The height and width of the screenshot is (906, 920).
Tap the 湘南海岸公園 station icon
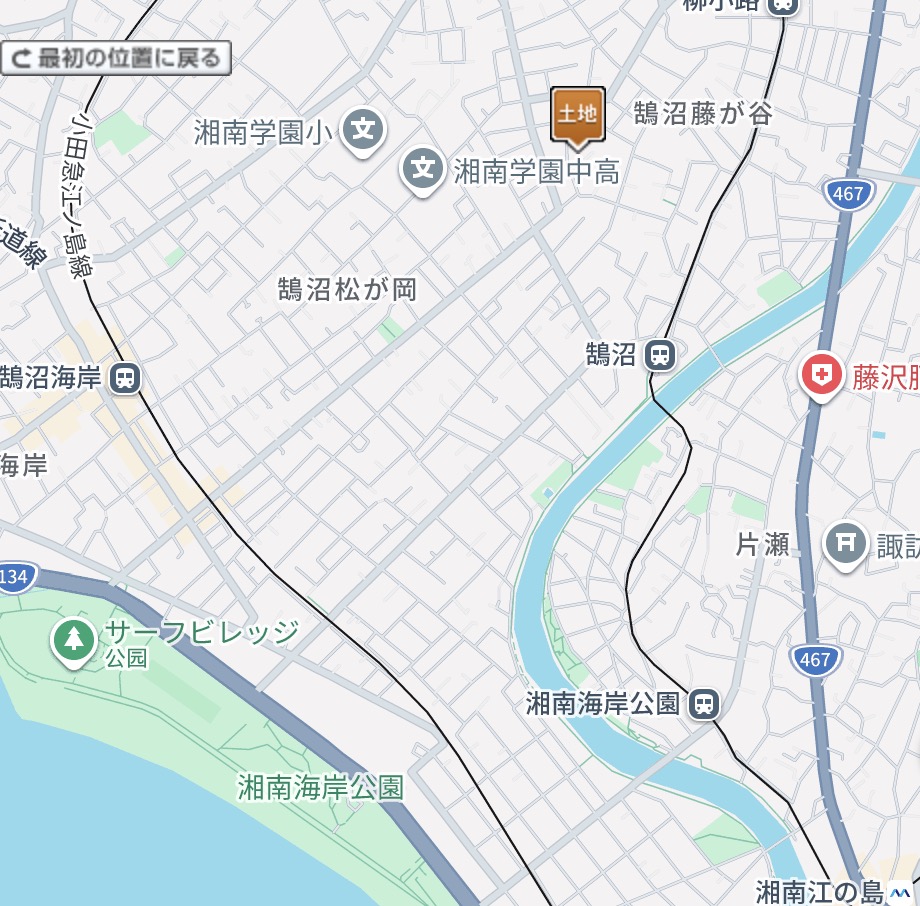point(705,703)
